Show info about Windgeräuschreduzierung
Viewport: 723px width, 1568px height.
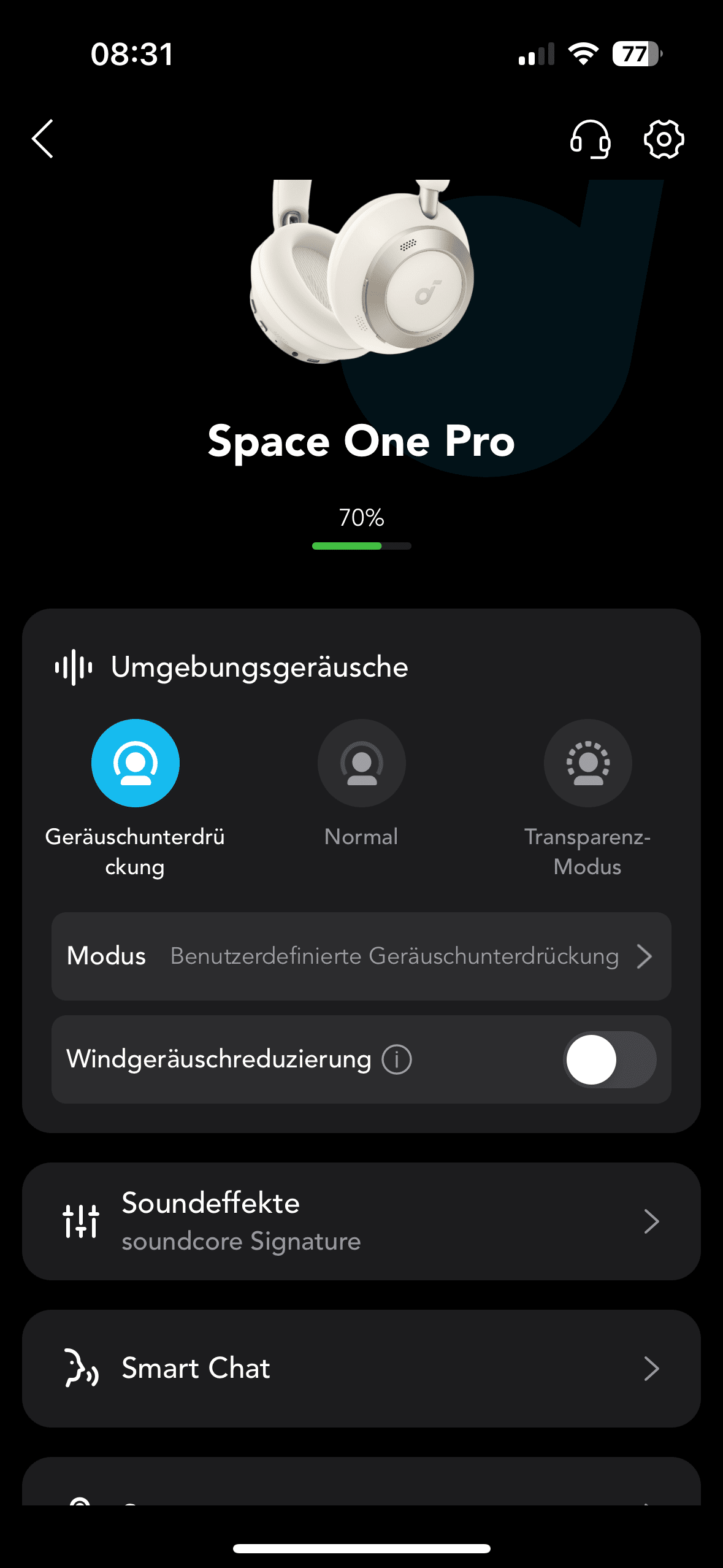397,1059
